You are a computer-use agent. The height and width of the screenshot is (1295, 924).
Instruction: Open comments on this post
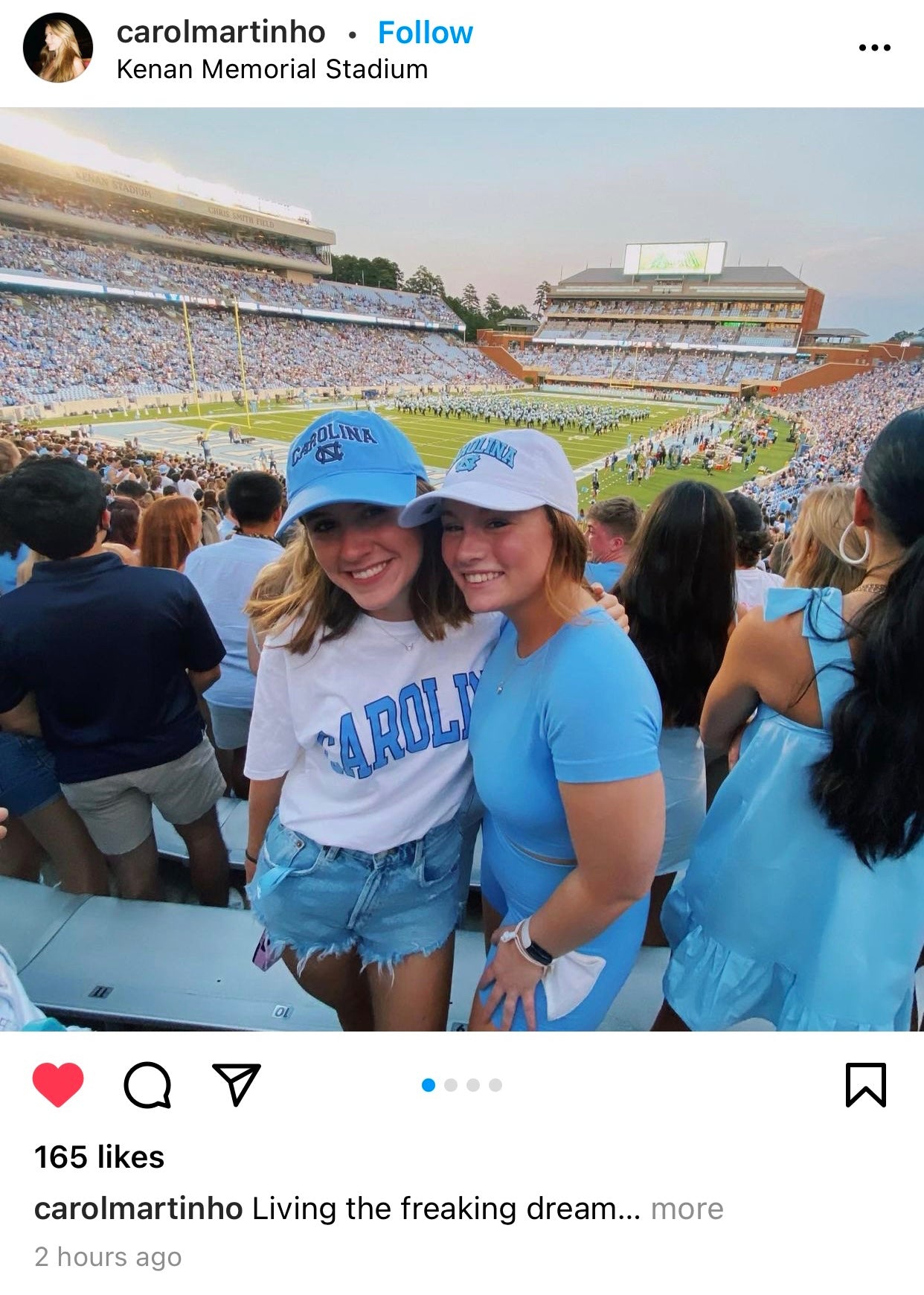(x=147, y=1084)
